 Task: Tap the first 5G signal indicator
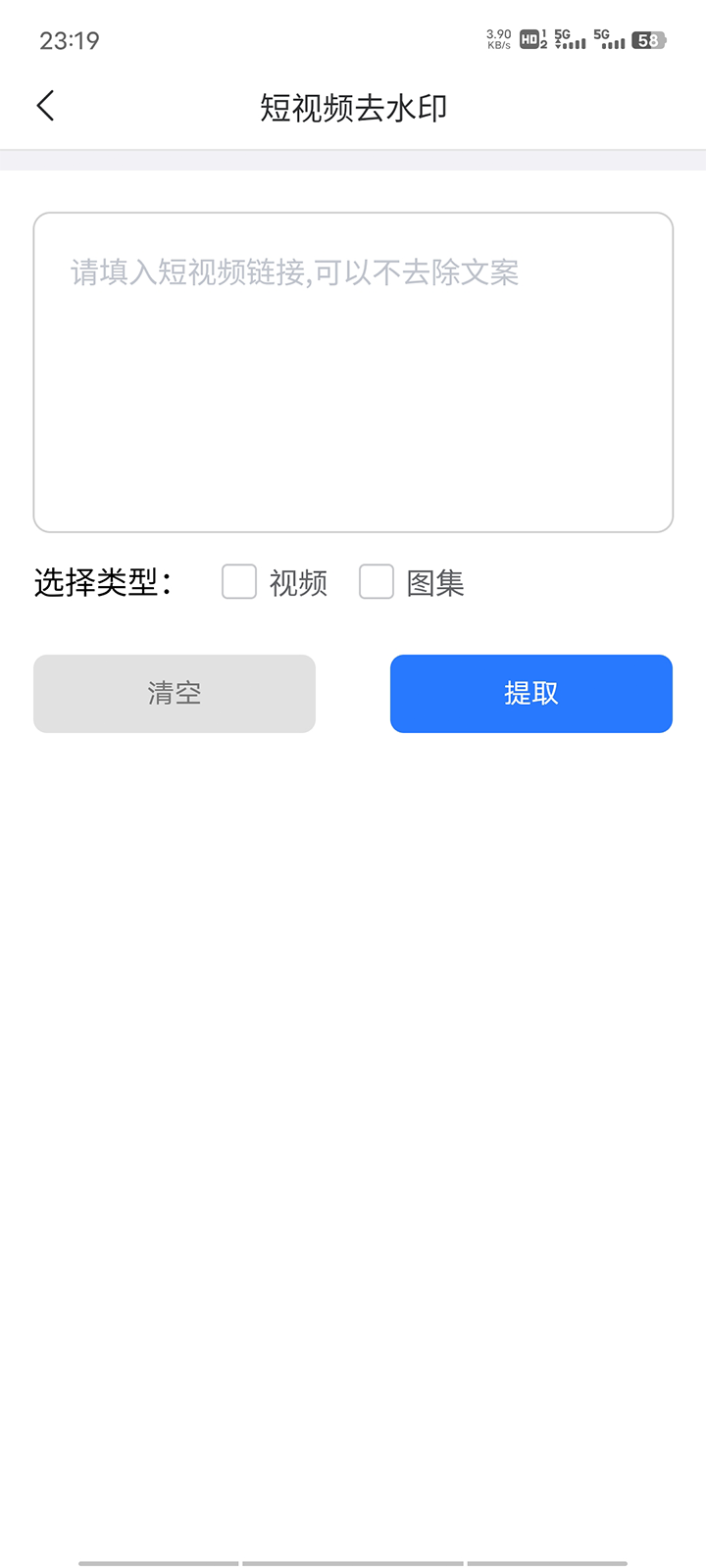coord(571,41)
